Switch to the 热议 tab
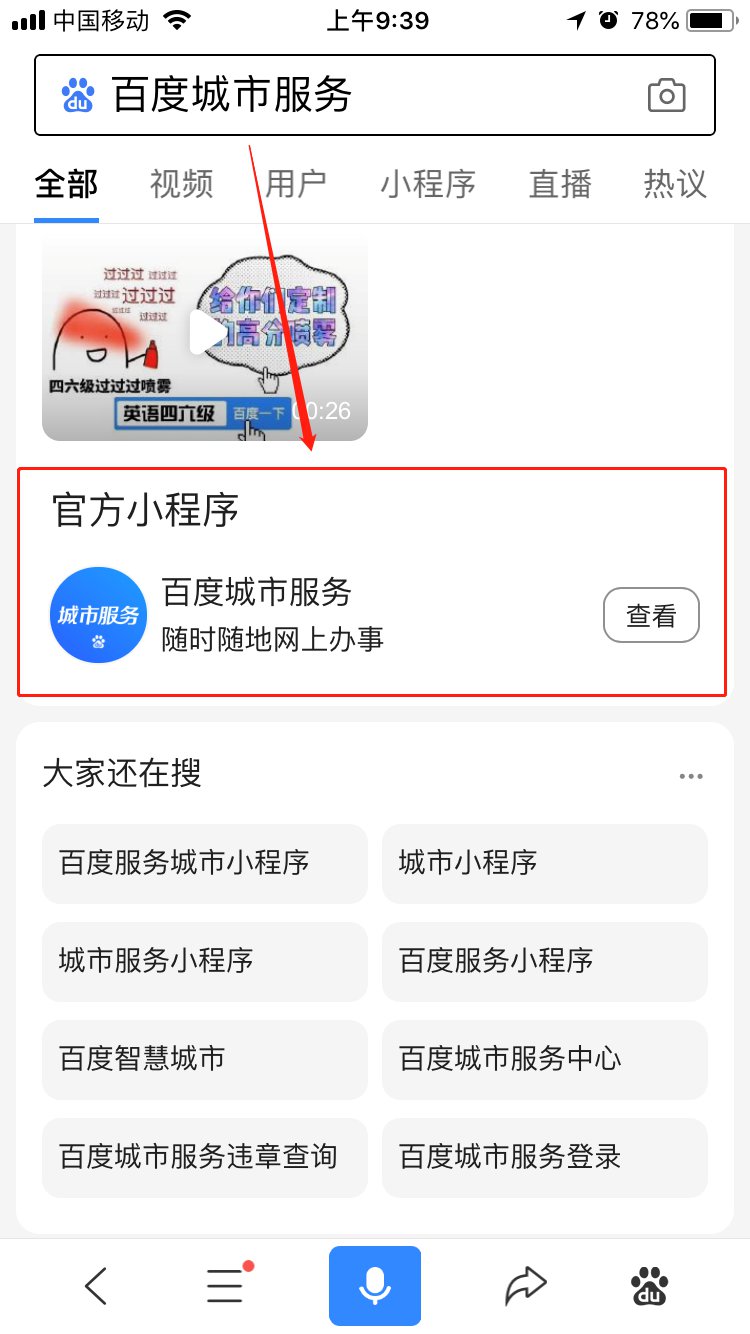The width and height of the screenshot is (750, 1334). click(675, 184)
